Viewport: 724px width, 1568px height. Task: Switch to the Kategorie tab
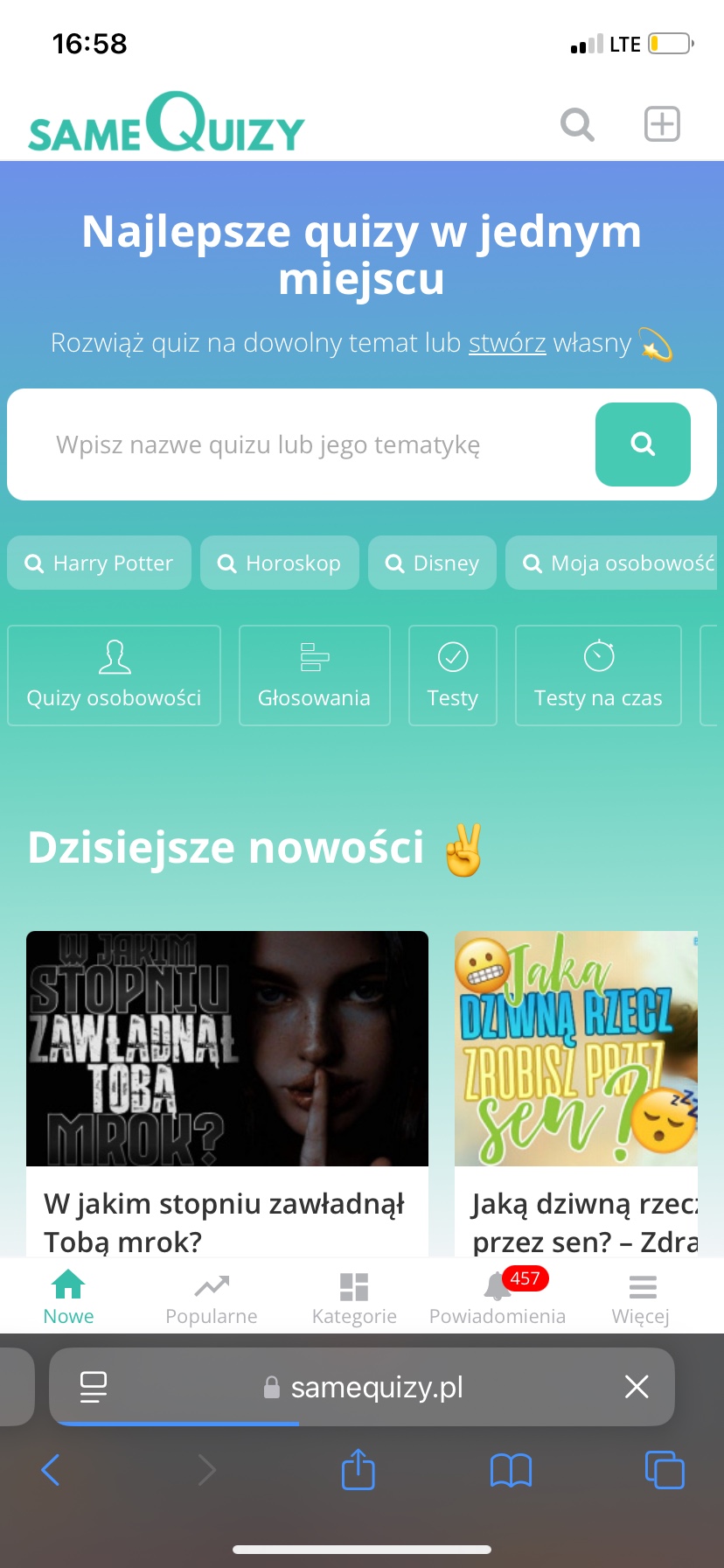(354, 1298)
